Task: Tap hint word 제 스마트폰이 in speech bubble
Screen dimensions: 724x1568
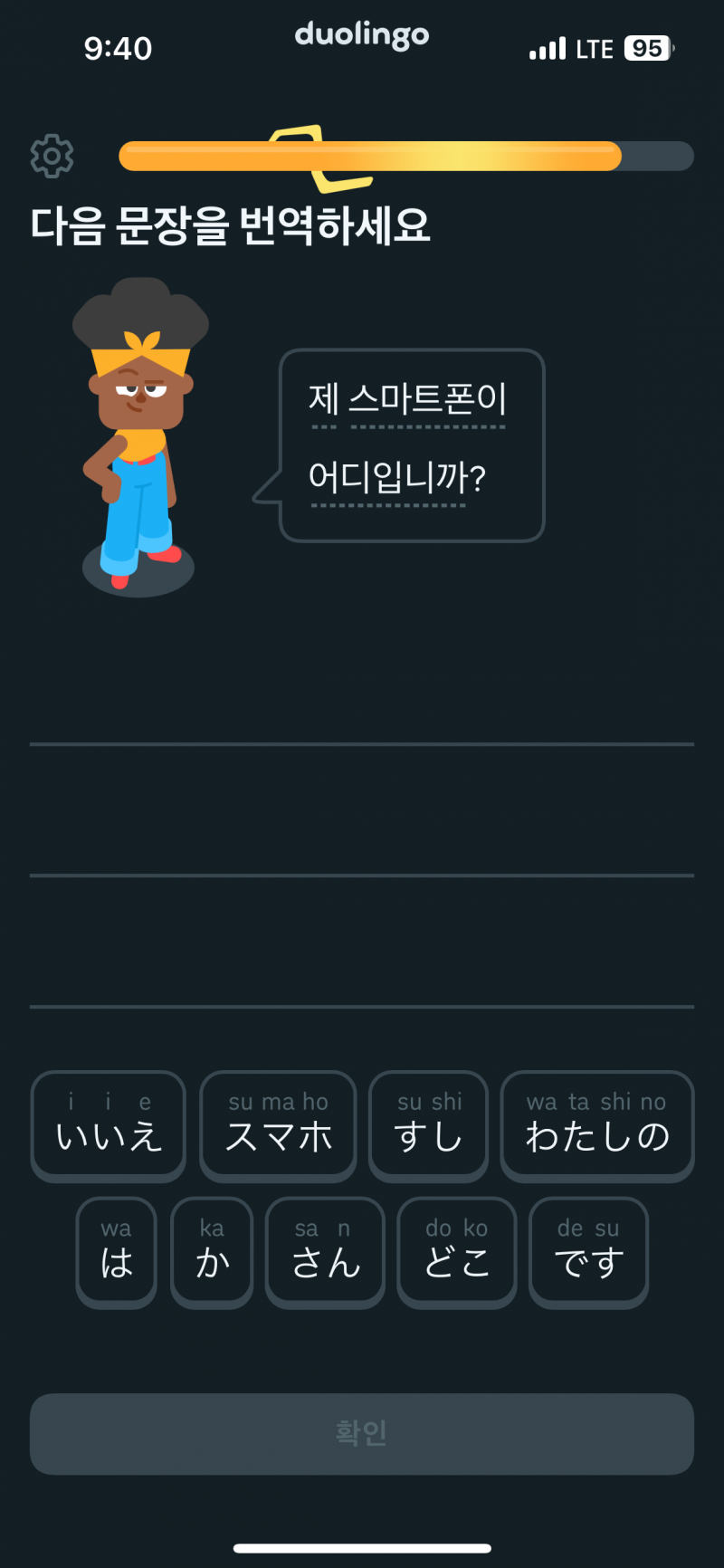Action: (x=405, y=399)
